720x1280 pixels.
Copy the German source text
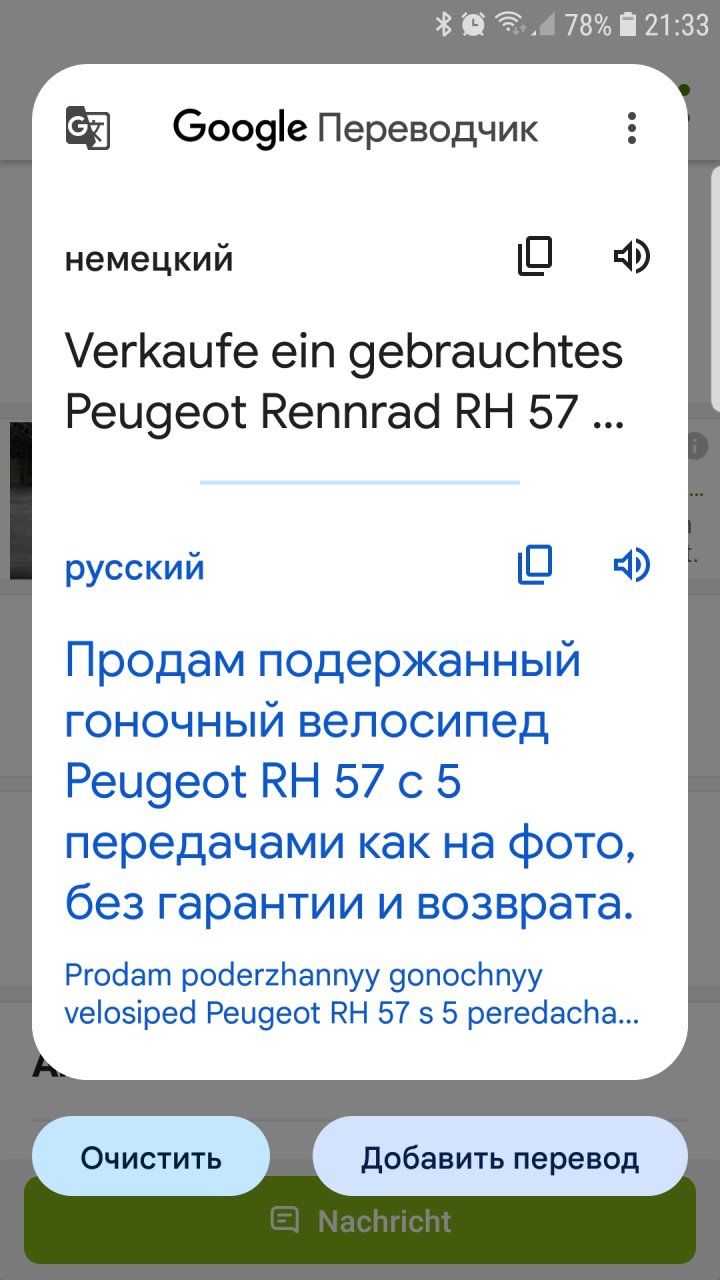[x=535, y=258]
